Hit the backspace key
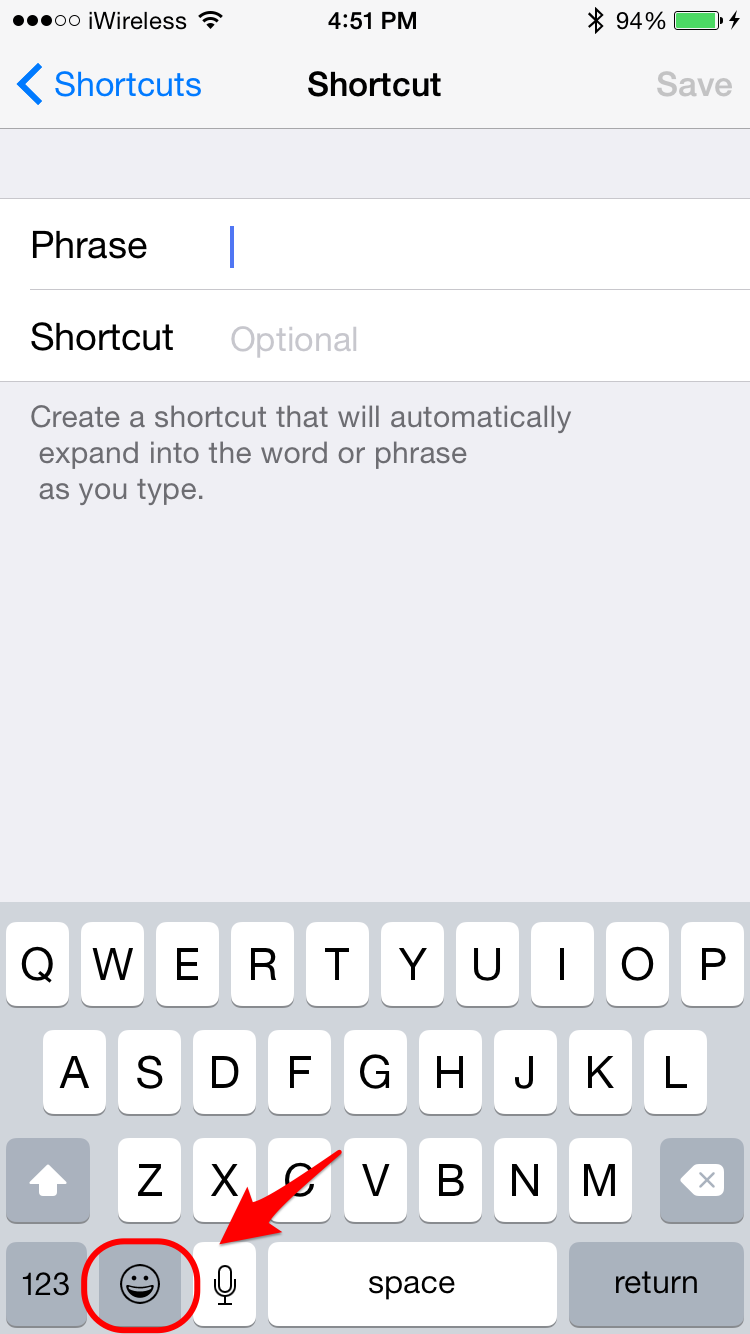This screenshot has height=1334, width=750. click(703, 1180)
